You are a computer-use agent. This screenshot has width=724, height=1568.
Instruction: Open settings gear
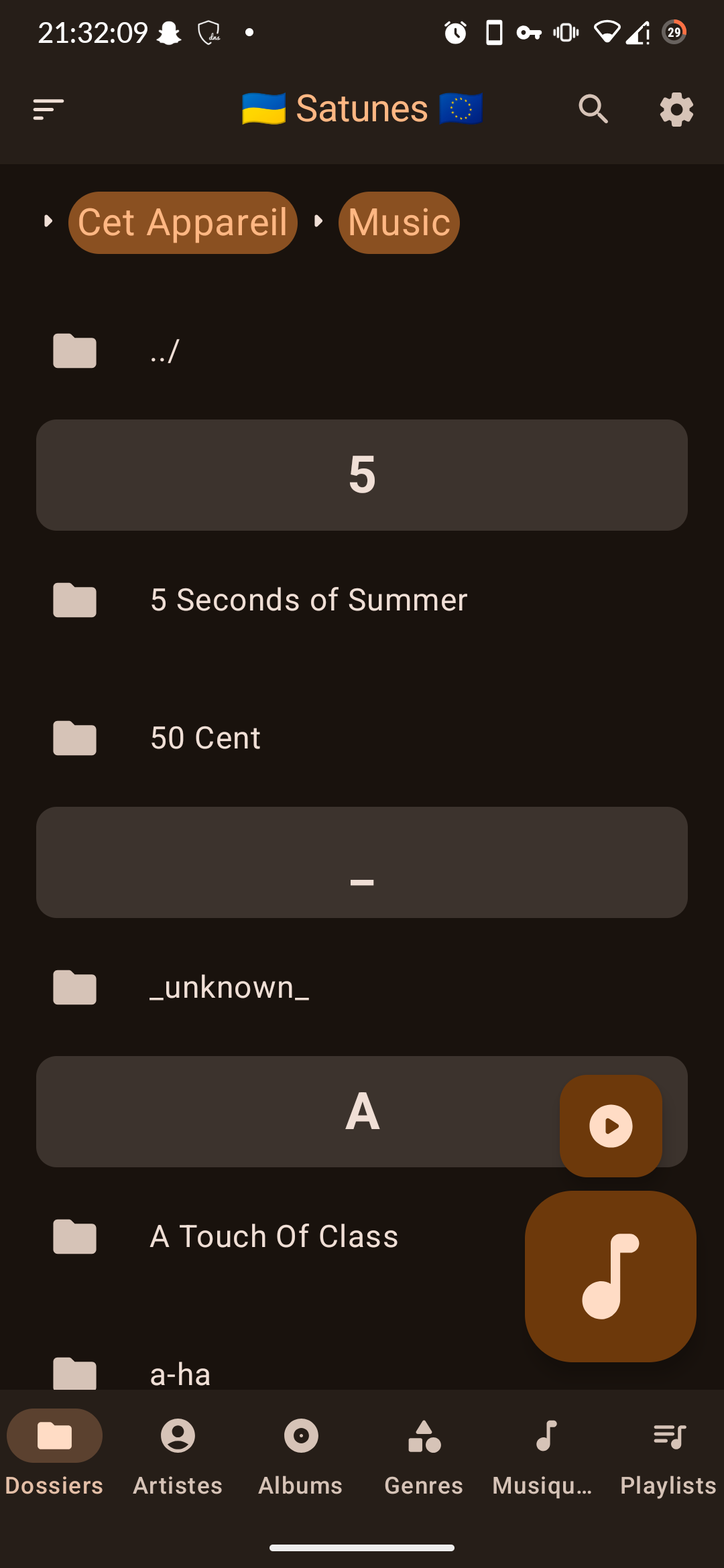676,109
